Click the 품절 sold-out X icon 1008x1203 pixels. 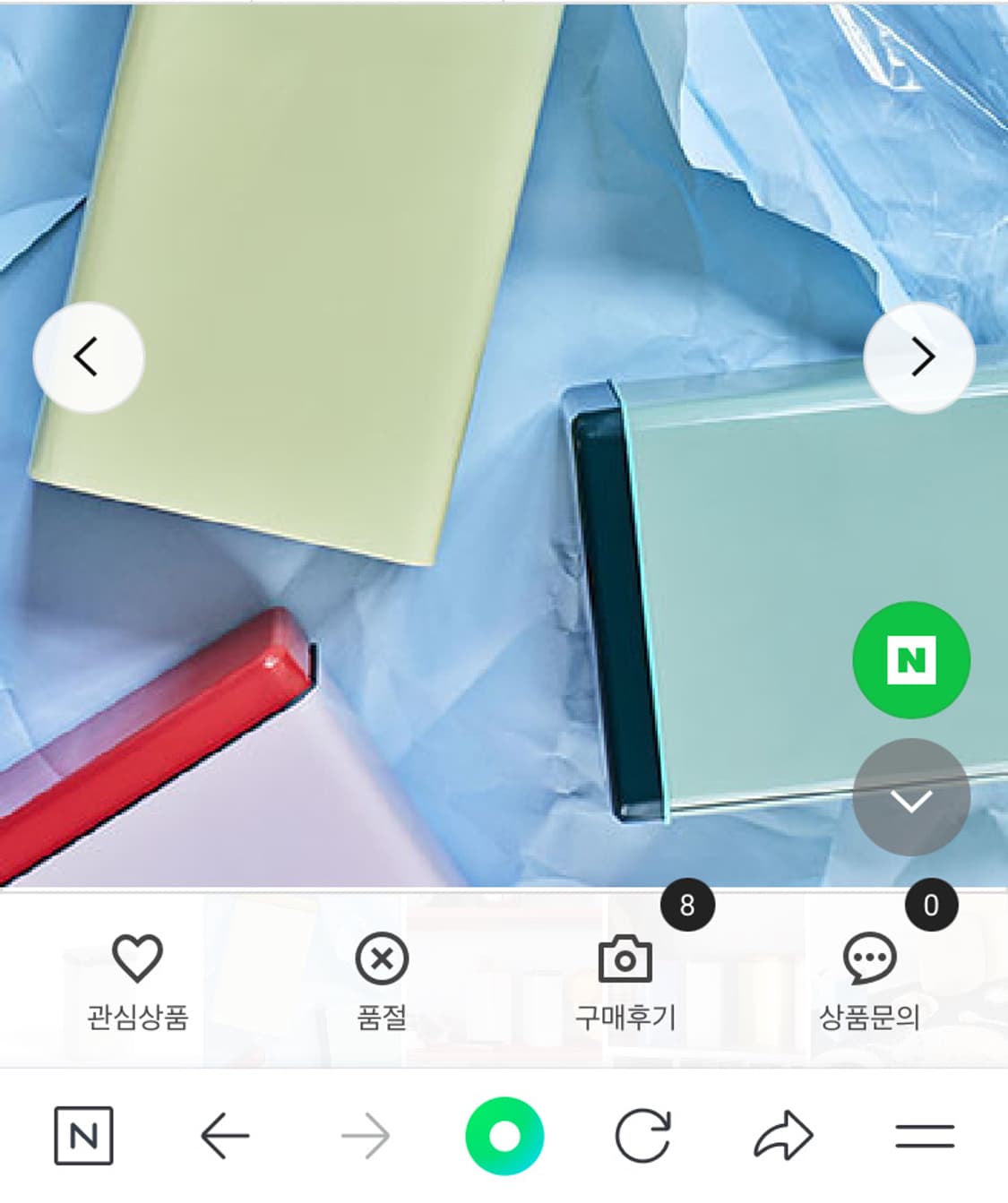click(x=381, y=958)
